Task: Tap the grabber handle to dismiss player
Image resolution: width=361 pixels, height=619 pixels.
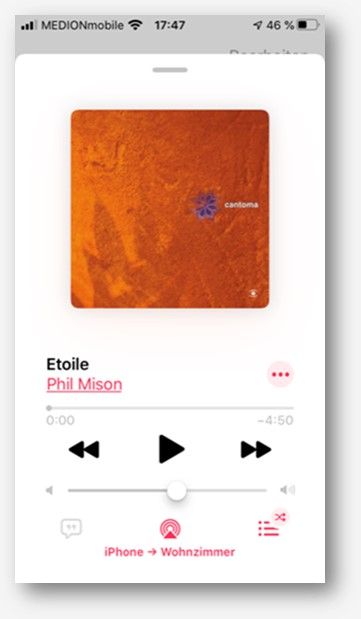Action: (x=170, y=70)
